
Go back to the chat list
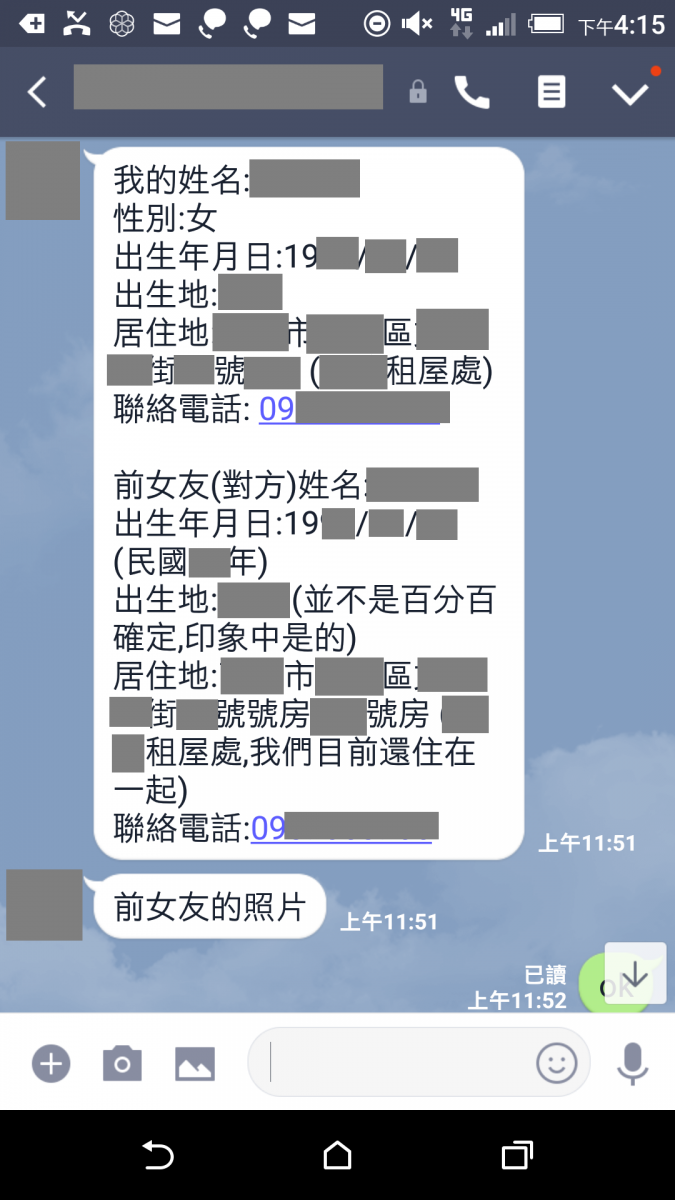coord(37,92)
